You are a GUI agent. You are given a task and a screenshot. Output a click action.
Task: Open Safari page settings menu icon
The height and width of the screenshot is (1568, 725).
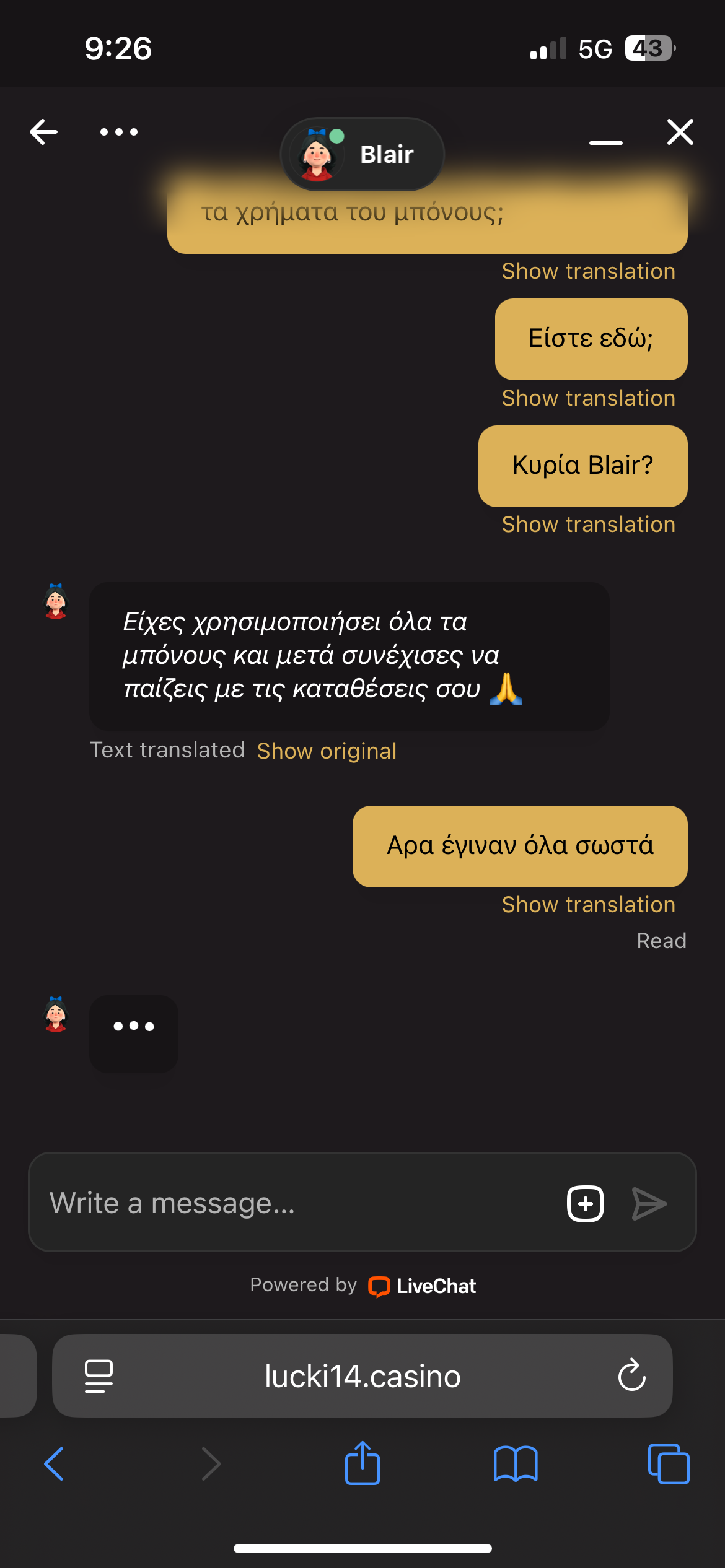click(99, 1375)
